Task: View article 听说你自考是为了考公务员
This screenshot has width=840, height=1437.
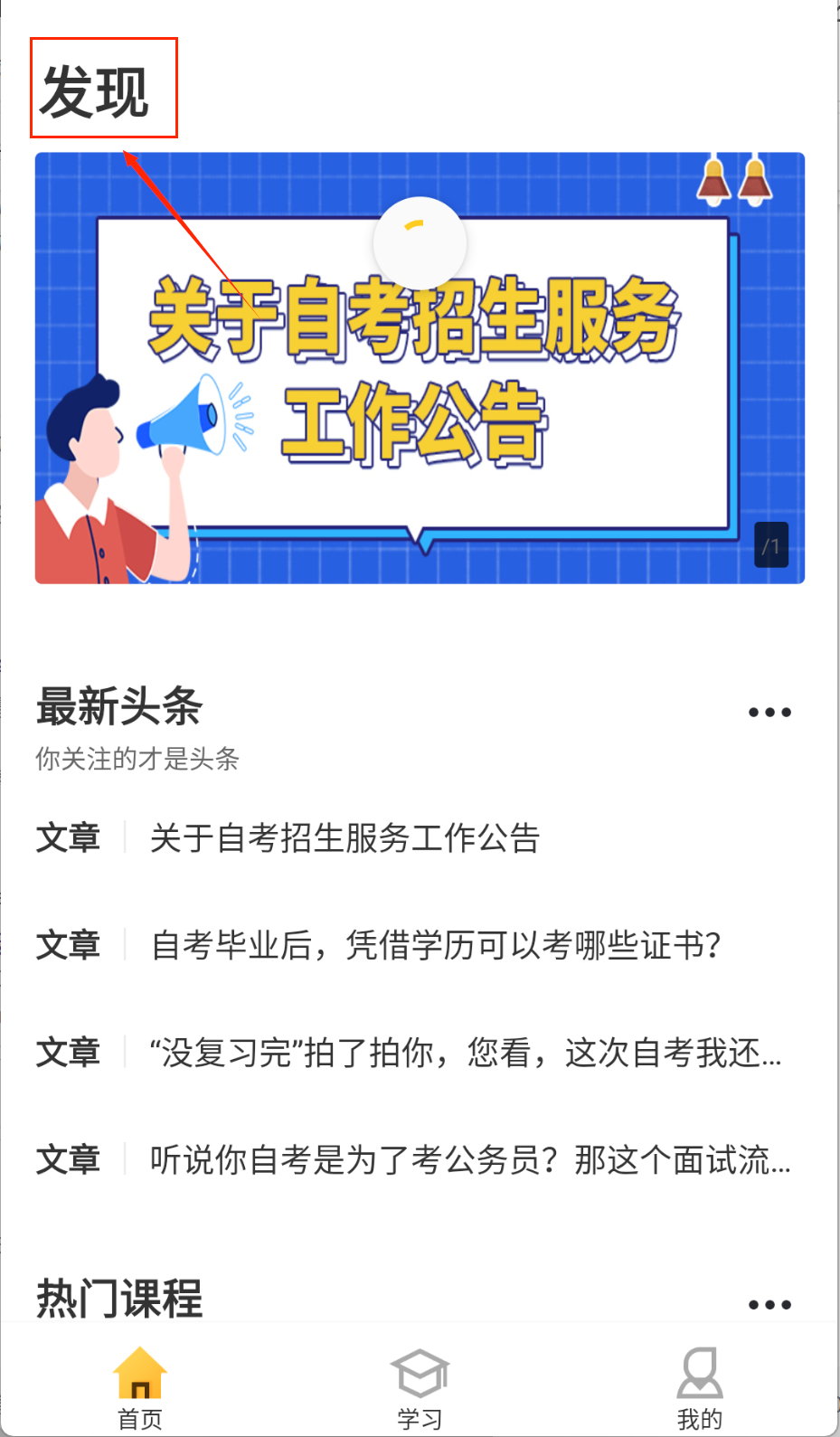Action: 469,1159
